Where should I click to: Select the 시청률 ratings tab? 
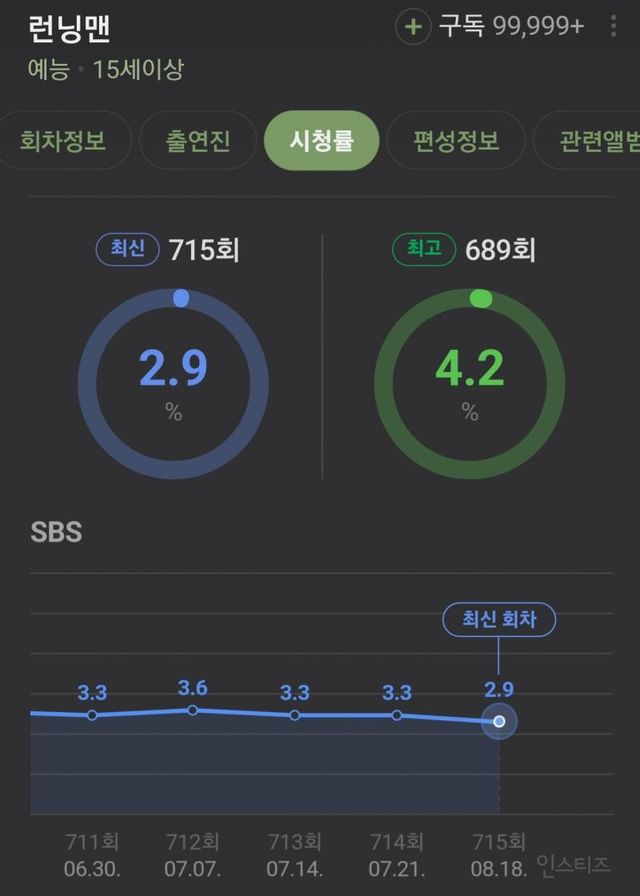[x=321, y=140]
